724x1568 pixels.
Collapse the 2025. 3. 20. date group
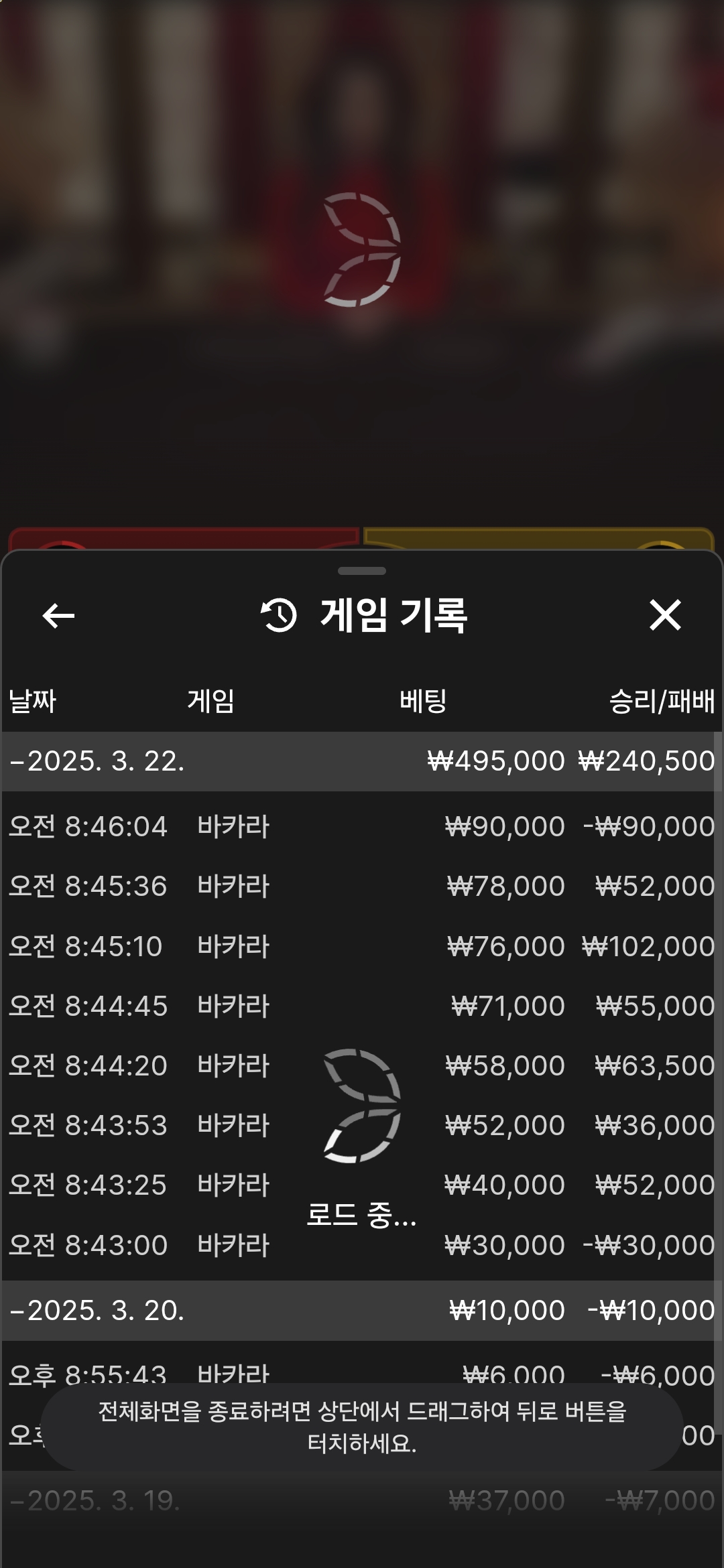(97, 1311)
